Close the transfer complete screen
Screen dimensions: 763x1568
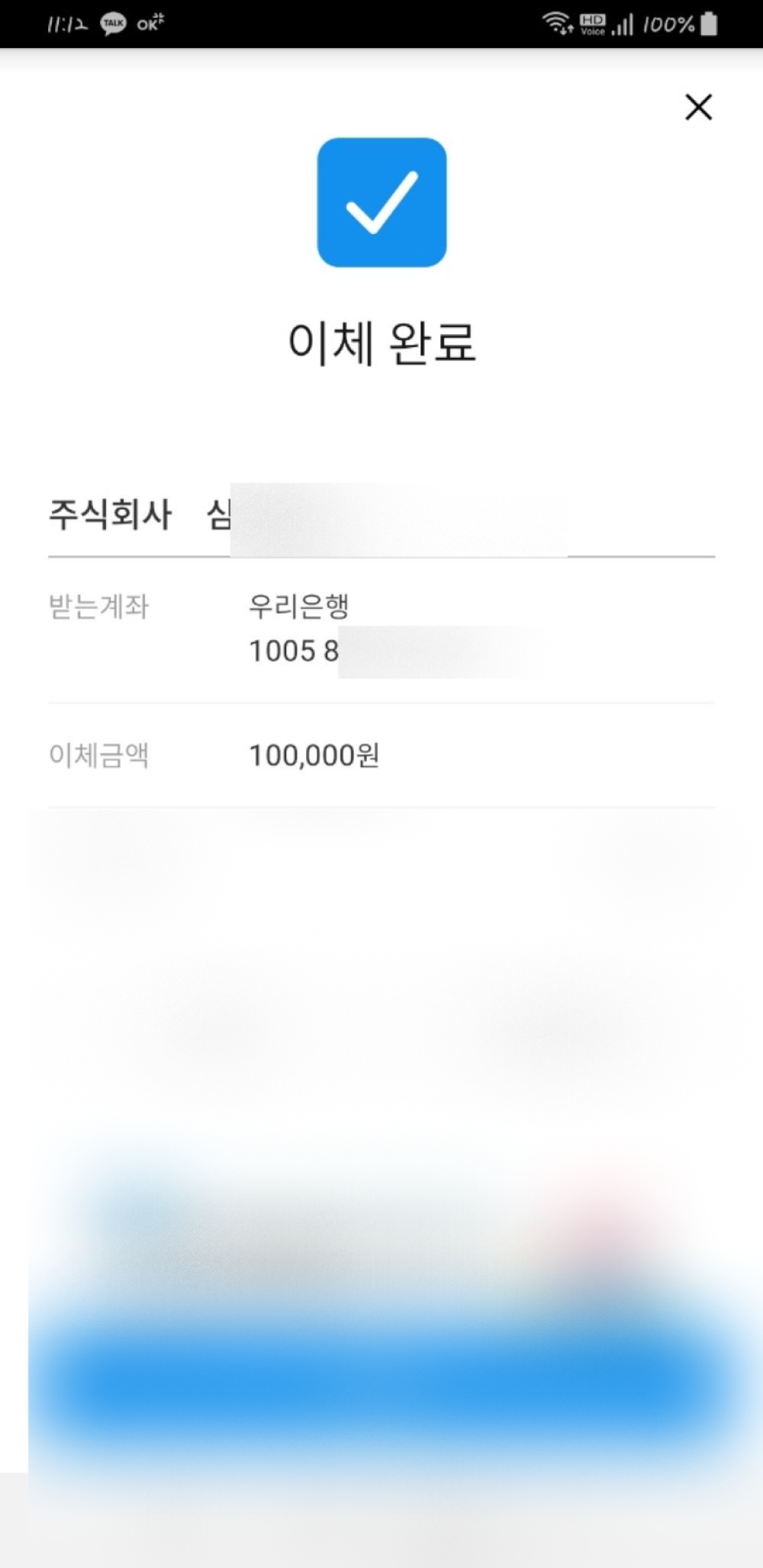(x=698, y=108)
